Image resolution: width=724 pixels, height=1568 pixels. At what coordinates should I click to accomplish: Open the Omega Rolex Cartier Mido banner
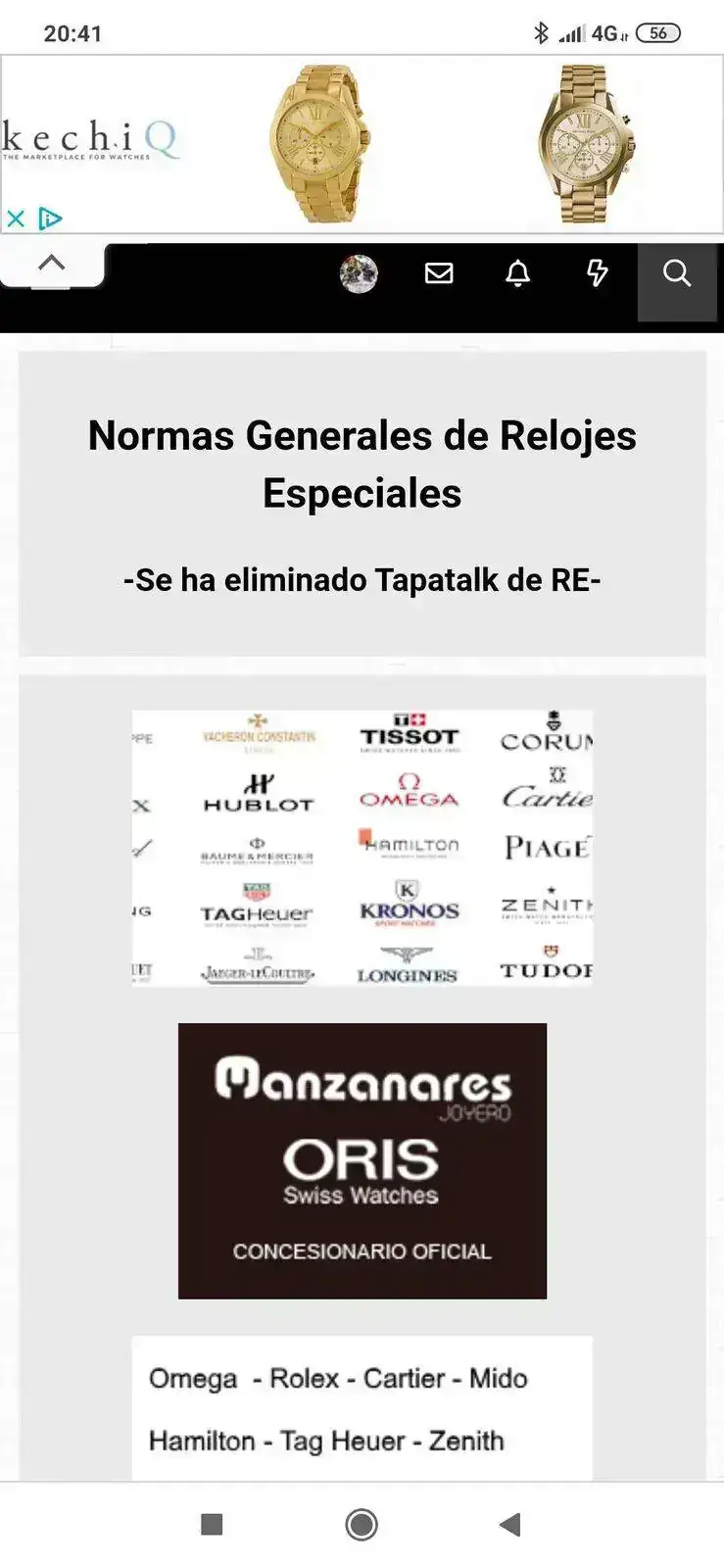coord(362,1408)
